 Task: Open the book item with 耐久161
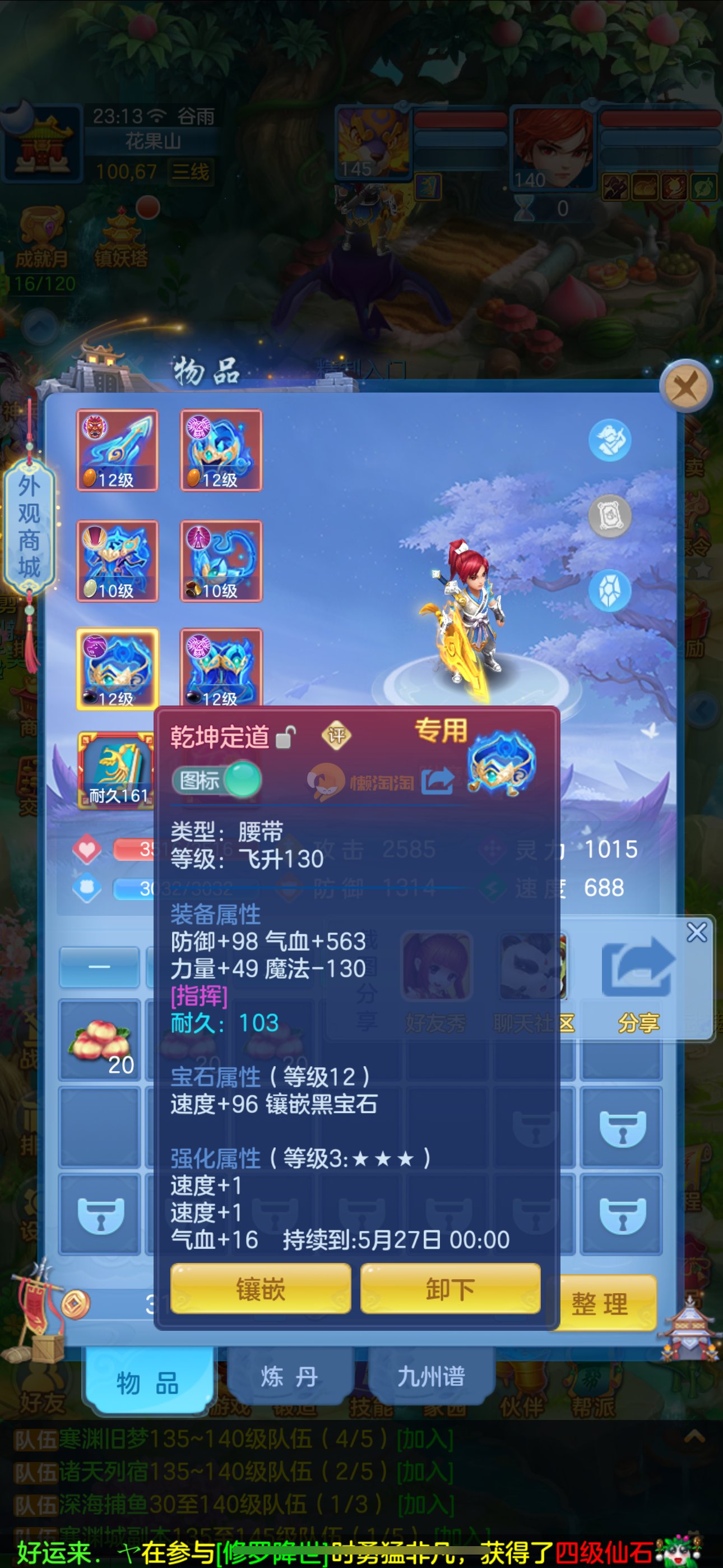tap(115, 771)
